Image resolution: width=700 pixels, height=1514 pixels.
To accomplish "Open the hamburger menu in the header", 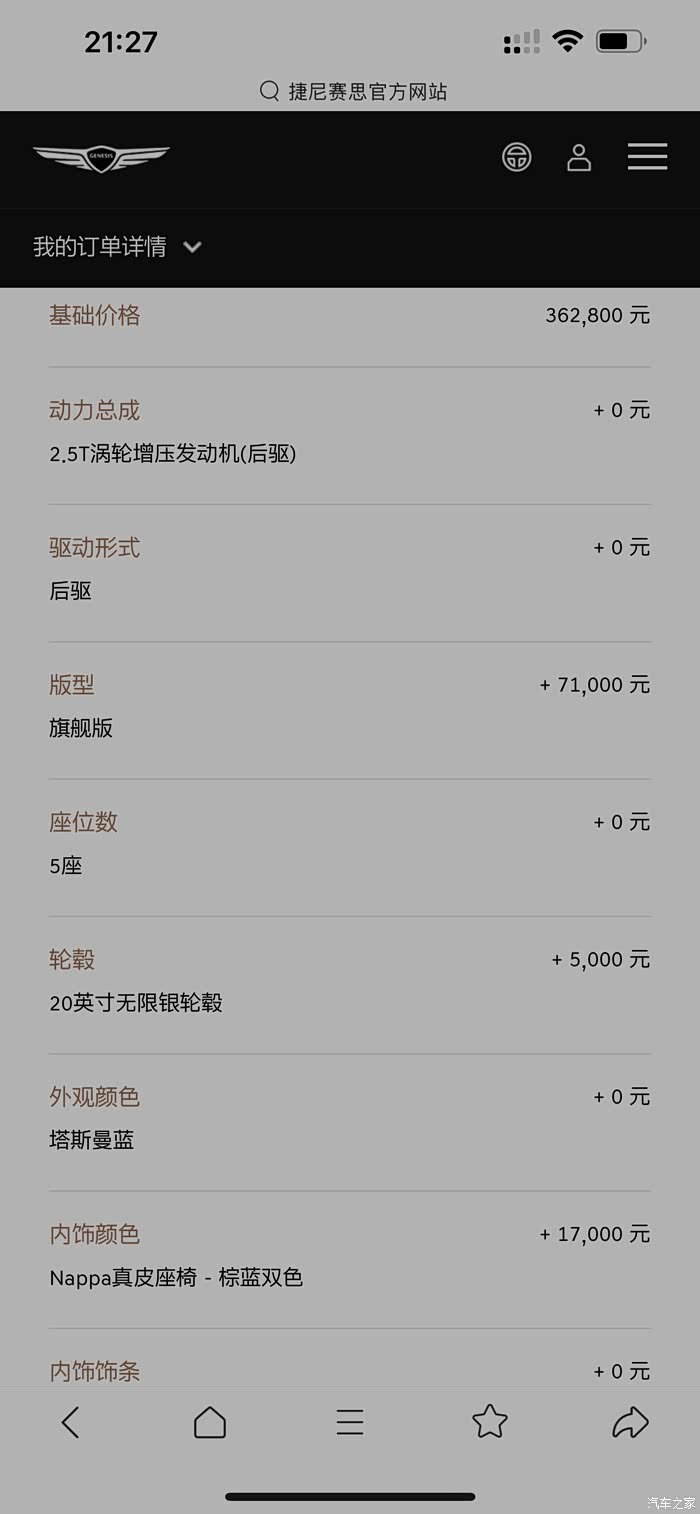I will (x=647, y=157).
